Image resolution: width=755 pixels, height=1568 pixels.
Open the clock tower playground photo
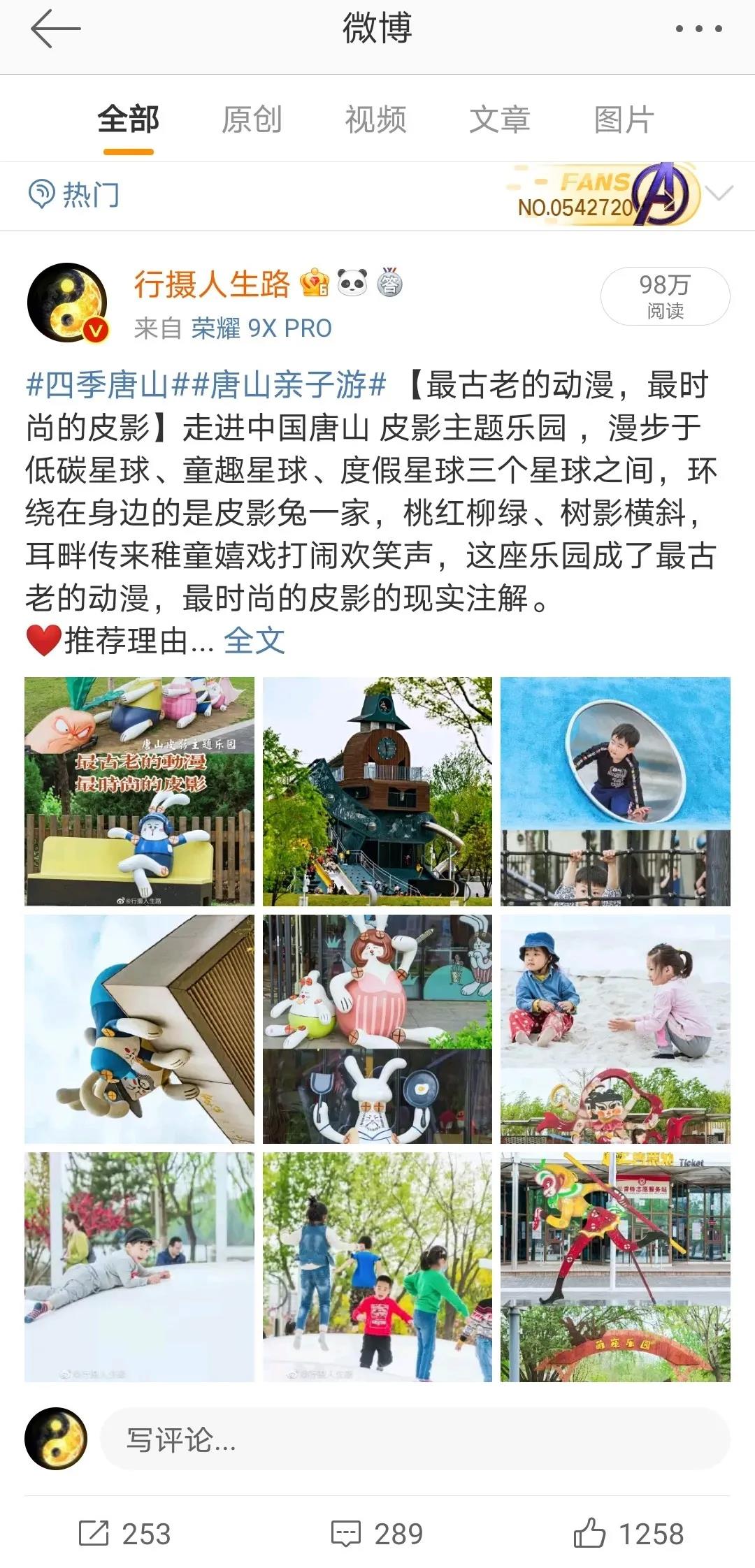click(377, 791)
